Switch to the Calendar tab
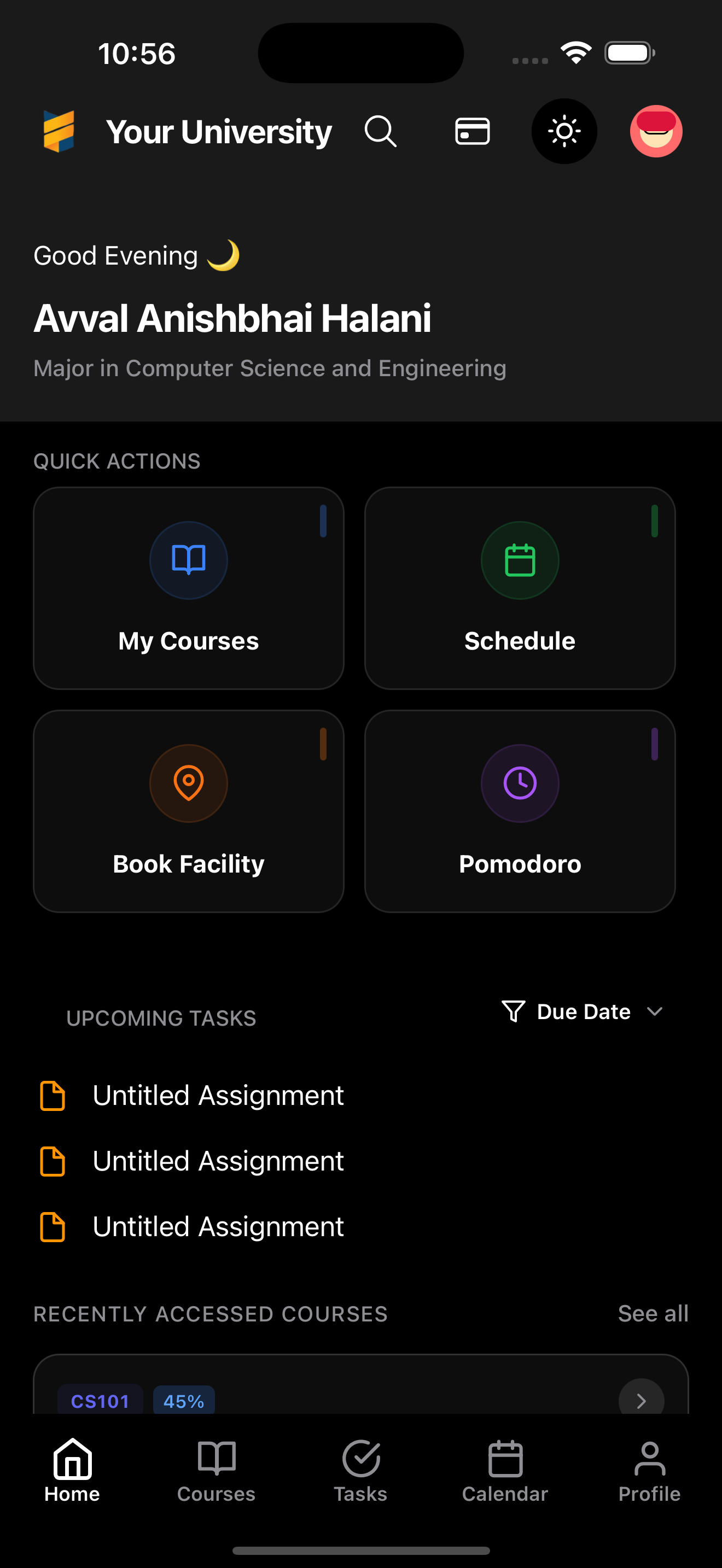 (505, 1471)
